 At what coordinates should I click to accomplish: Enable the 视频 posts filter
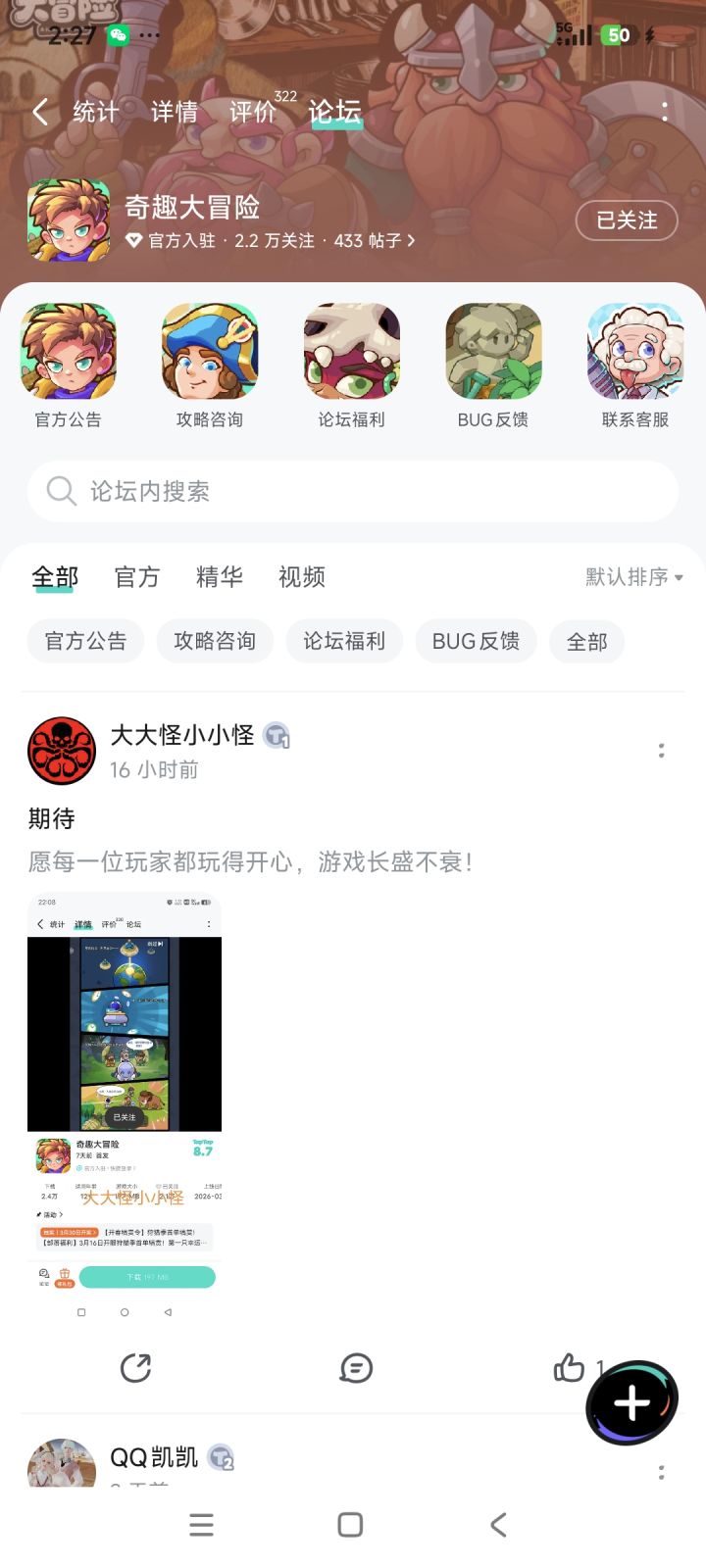pyautogui.click(x=300, y=578)
